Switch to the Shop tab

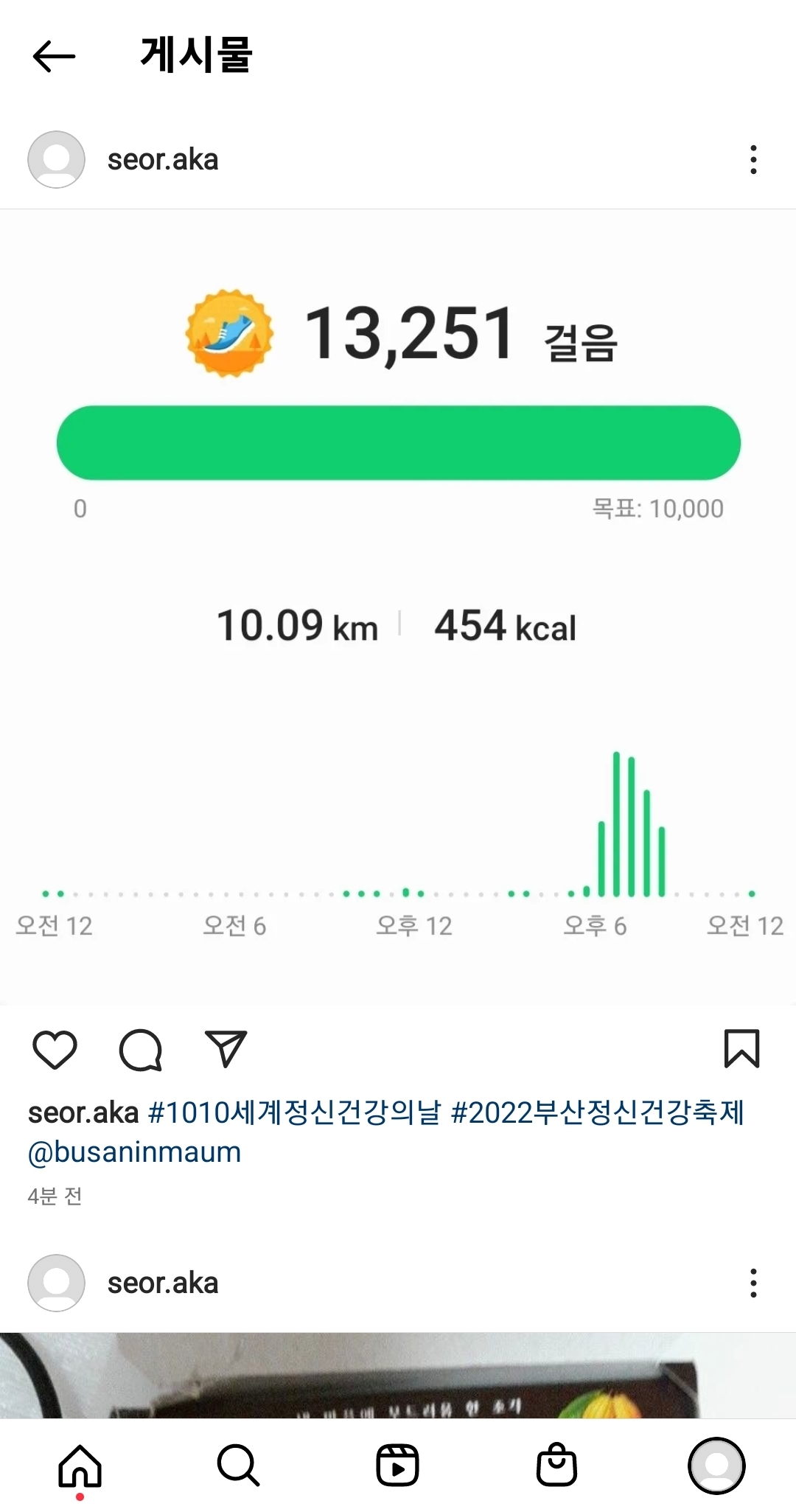[556, 1465]
